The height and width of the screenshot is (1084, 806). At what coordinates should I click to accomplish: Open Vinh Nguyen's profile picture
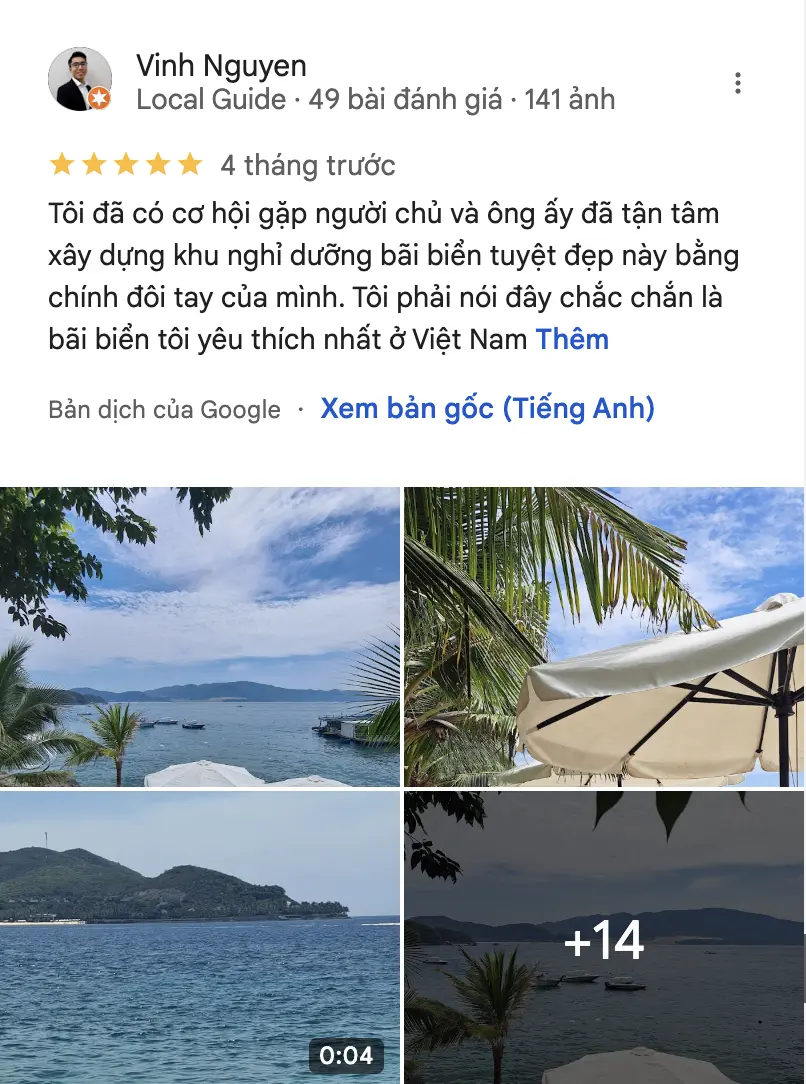pyautogui.click(x=80, y=80)
